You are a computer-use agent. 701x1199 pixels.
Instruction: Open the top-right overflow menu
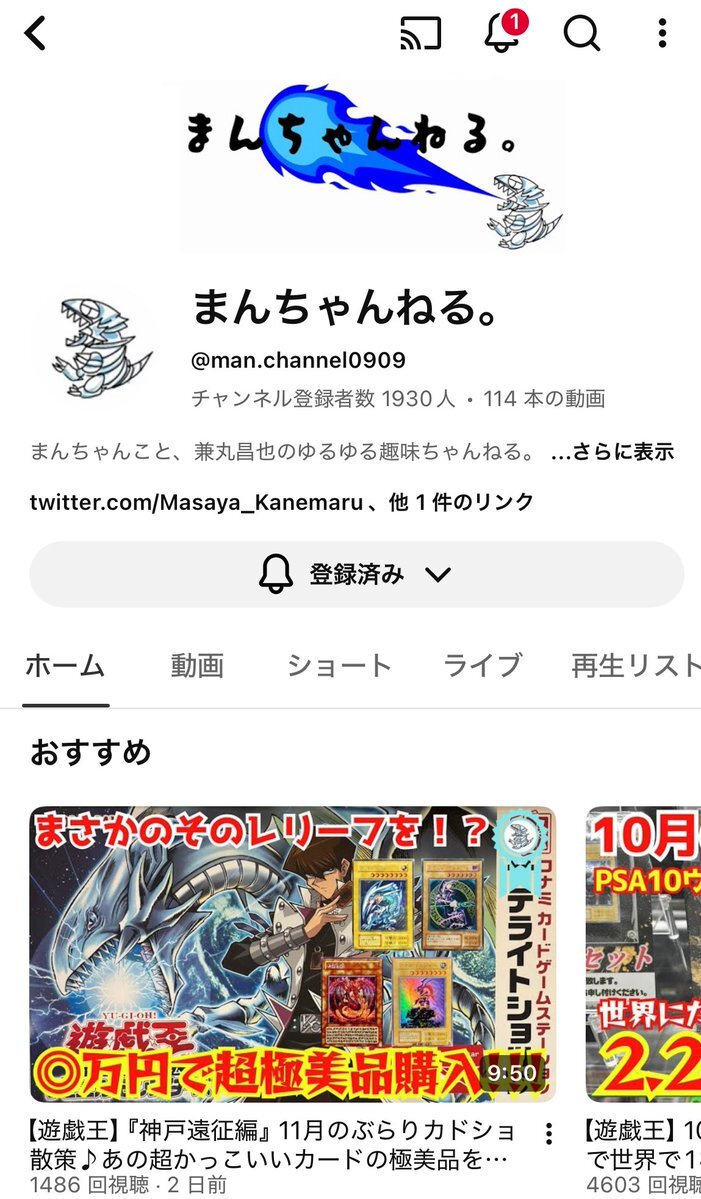[662, 33]
